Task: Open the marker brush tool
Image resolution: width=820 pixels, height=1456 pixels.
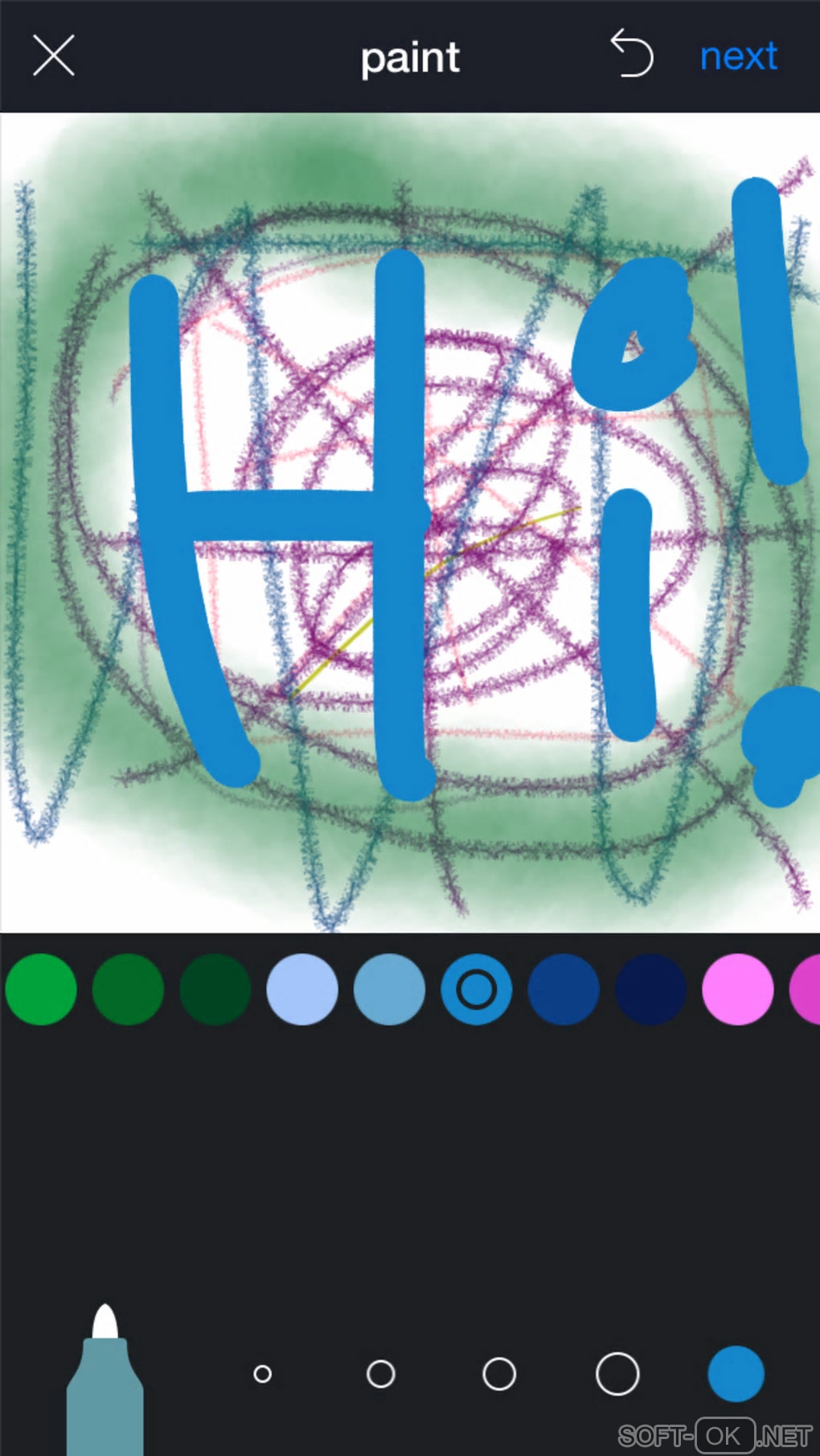Action: point(105,1381)
